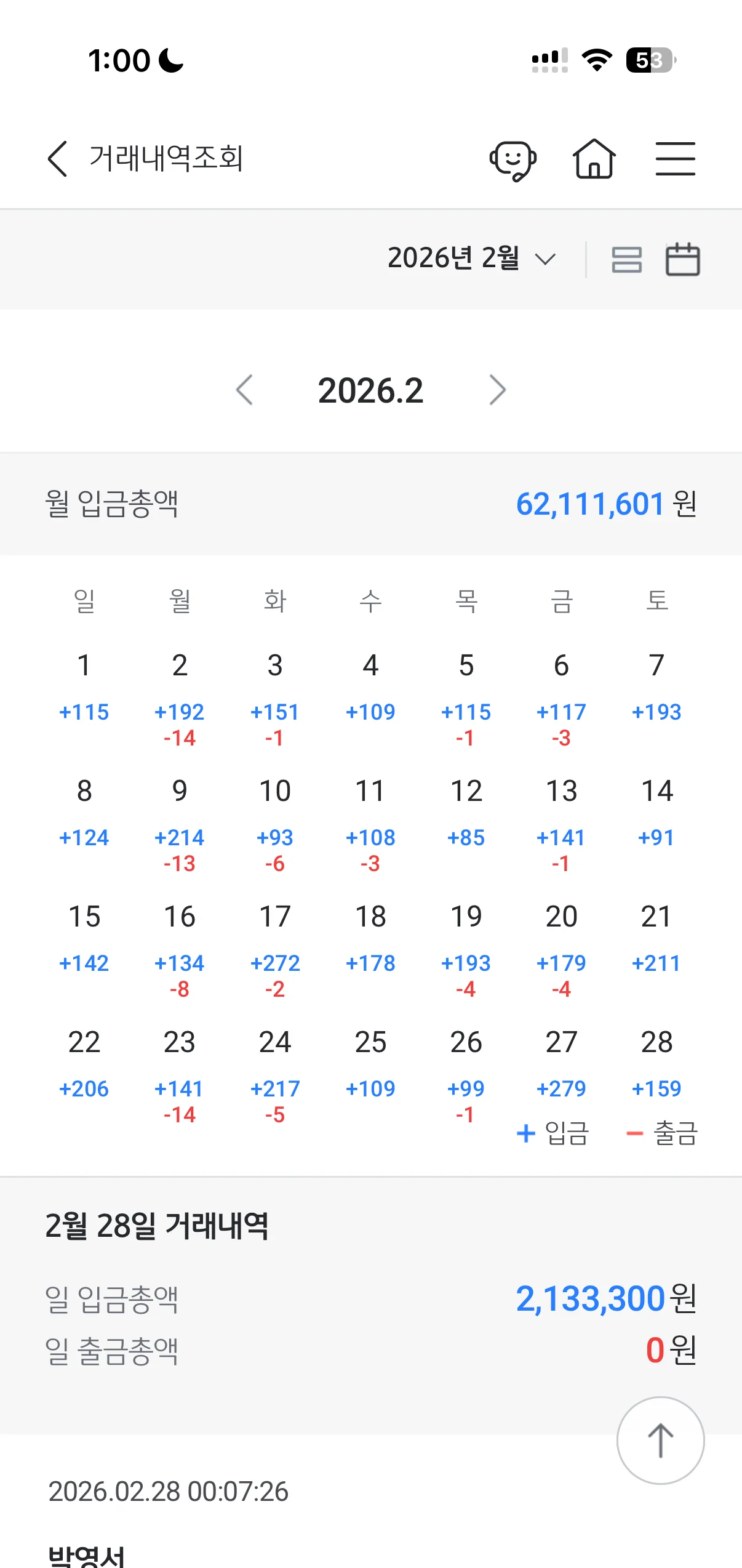Viewport: 742px width, 1568px height.
Task: Tap the scroll-to-top arrow button
Action: (660, 1439)
